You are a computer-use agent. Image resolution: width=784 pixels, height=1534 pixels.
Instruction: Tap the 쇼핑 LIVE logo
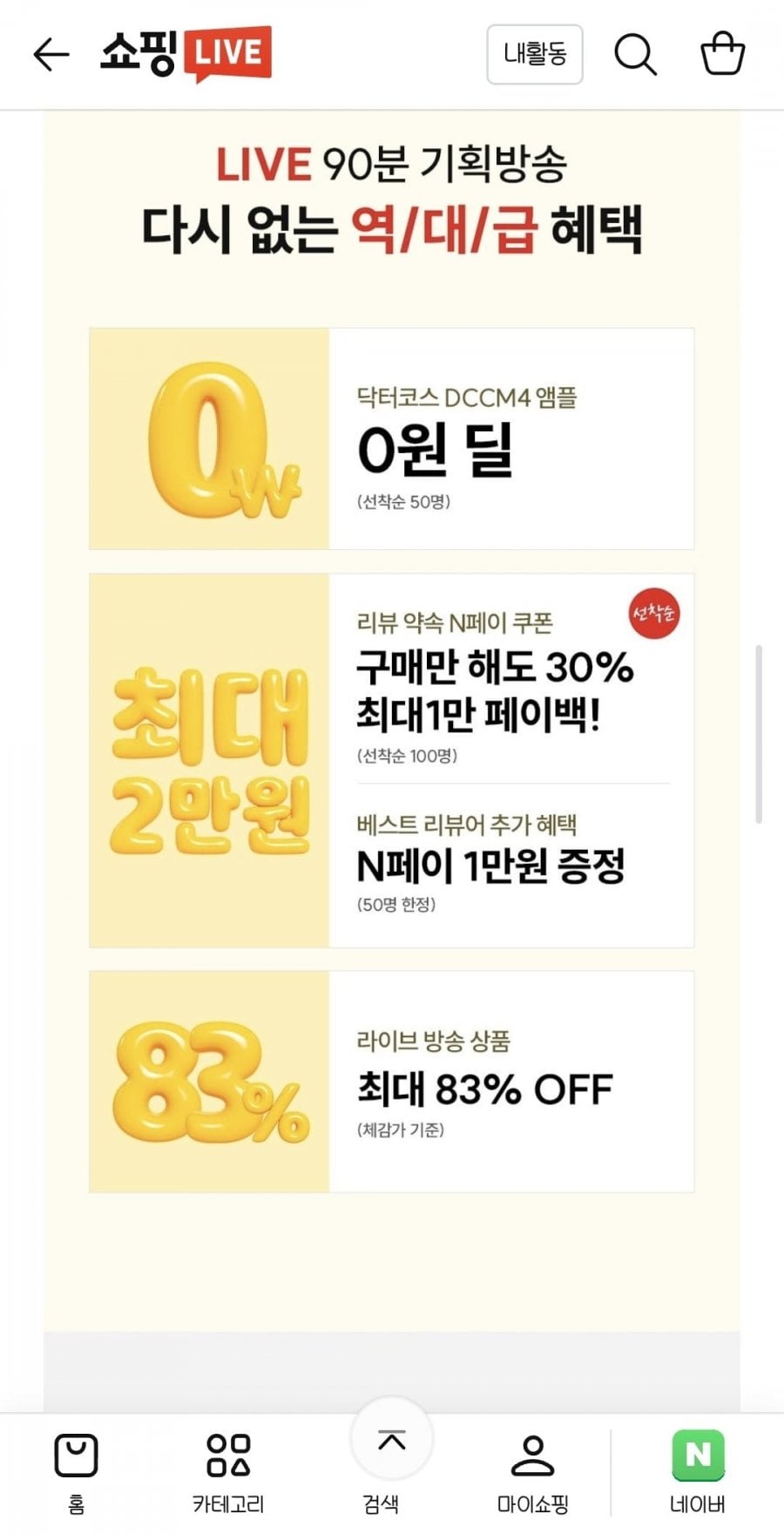click(186, 54)
